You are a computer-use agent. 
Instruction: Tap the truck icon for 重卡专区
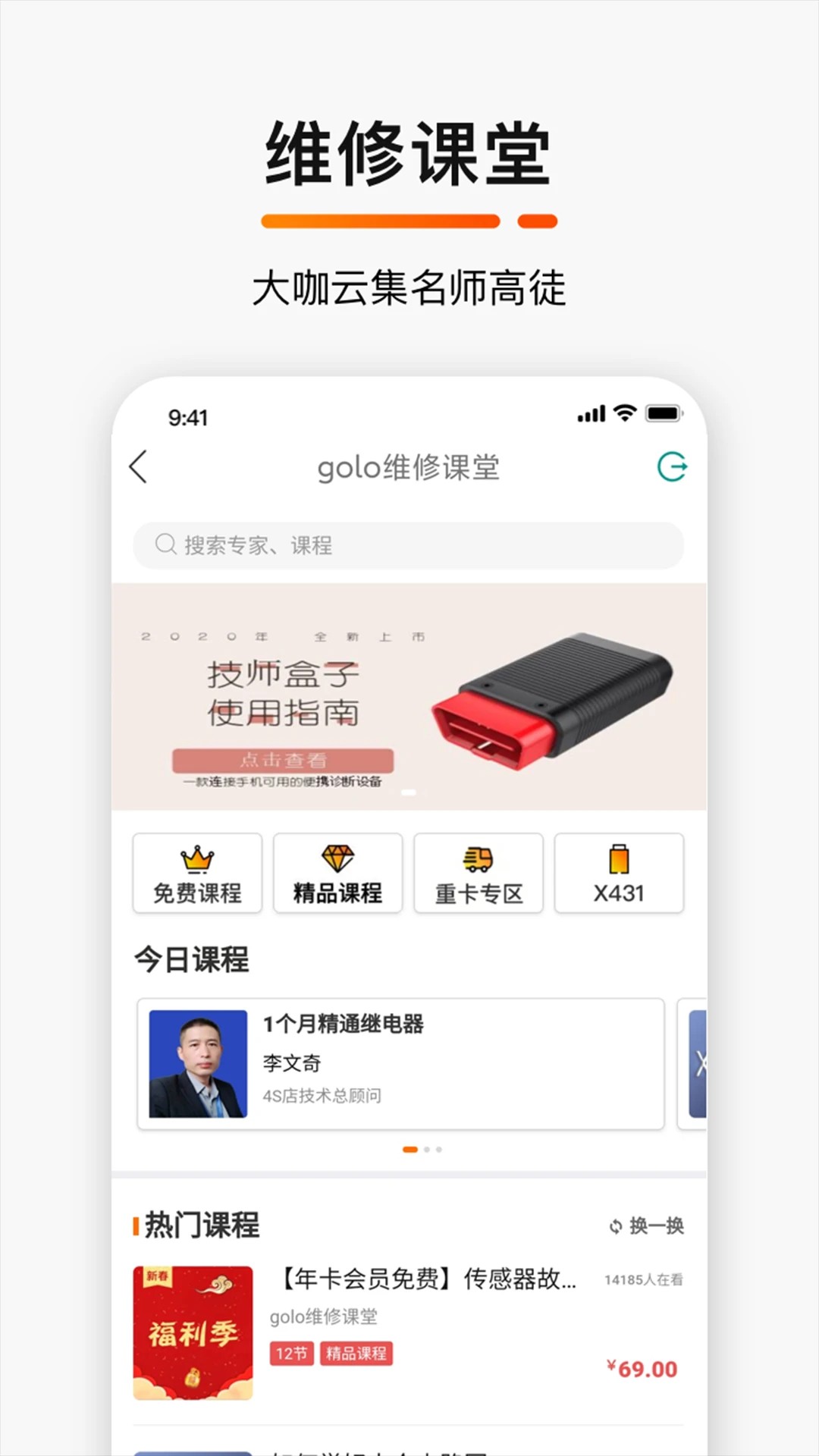point(479,859)
